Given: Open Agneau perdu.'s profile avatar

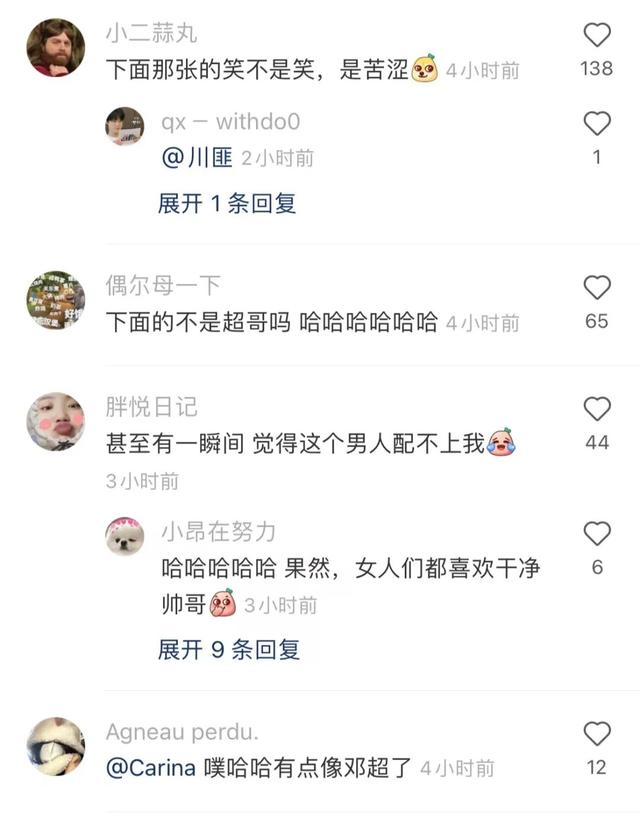Looking at the screenshot, I should click(55, 746).
